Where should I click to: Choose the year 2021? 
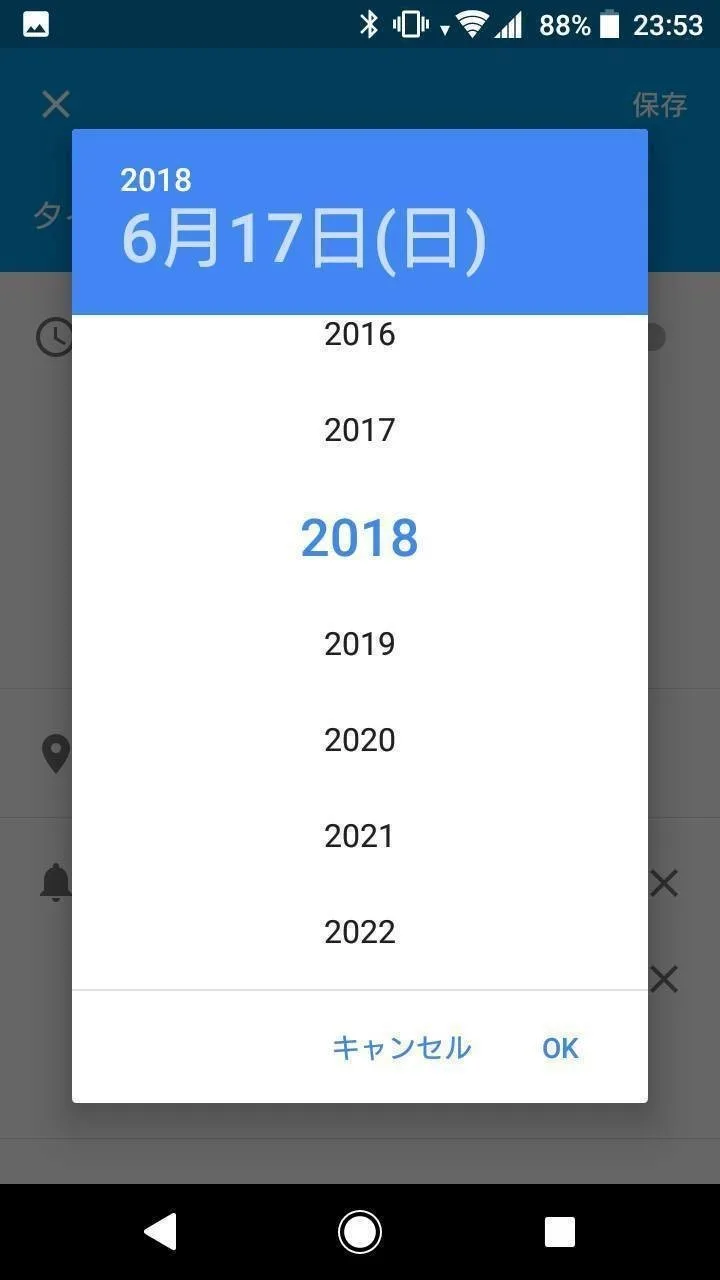360,836
